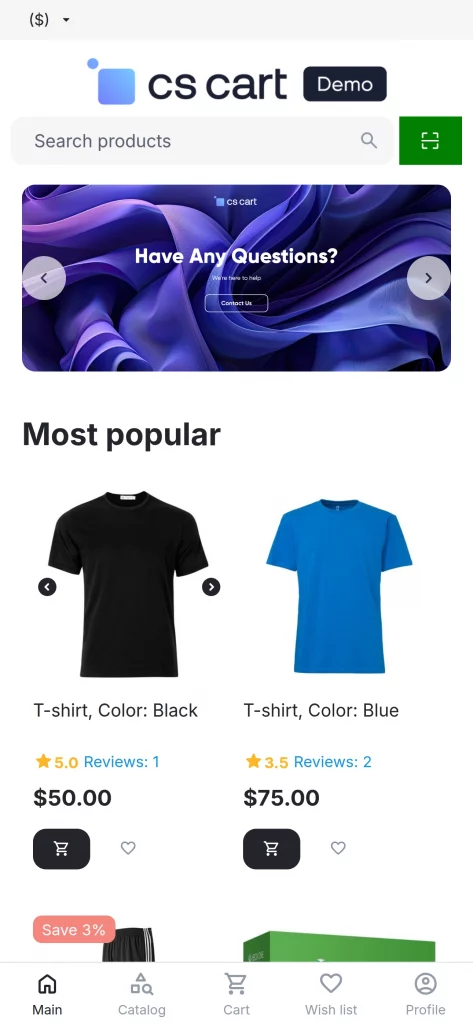473x1024 pixels.
Task: Tap the Search products field
Action: (202, 140)
